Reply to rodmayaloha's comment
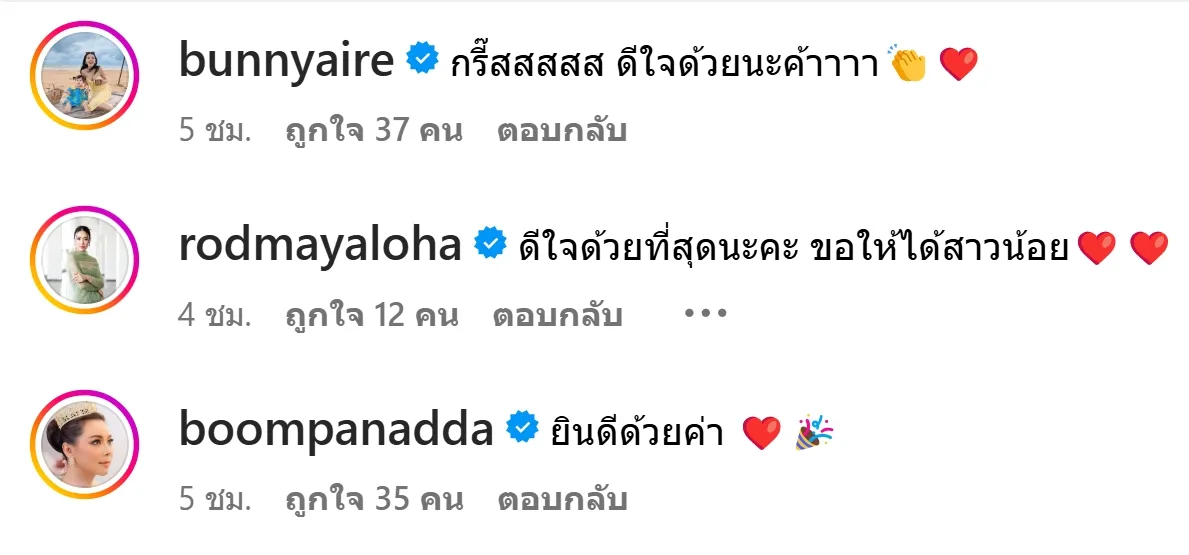 [x=558, y=316]
